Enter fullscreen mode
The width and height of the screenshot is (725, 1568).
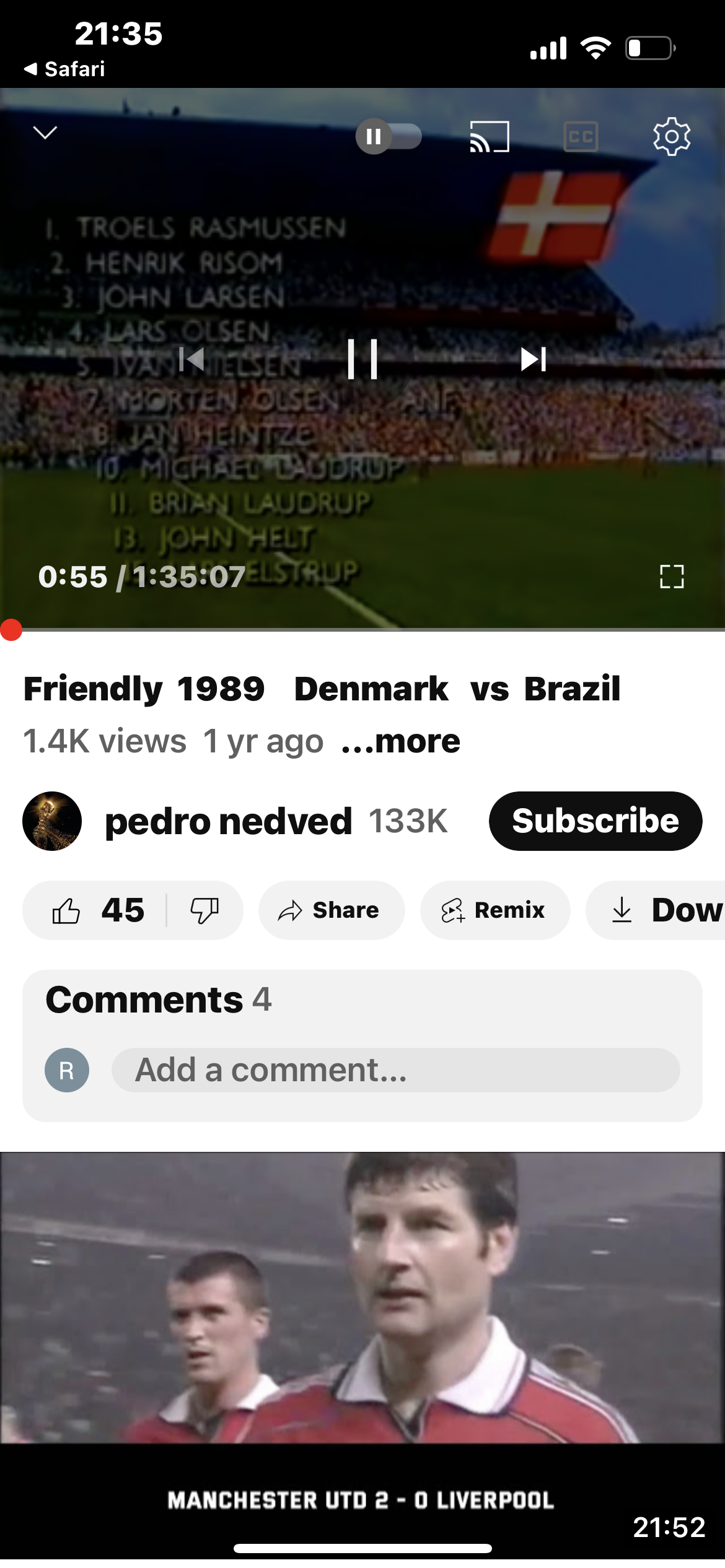click(672, 577)
